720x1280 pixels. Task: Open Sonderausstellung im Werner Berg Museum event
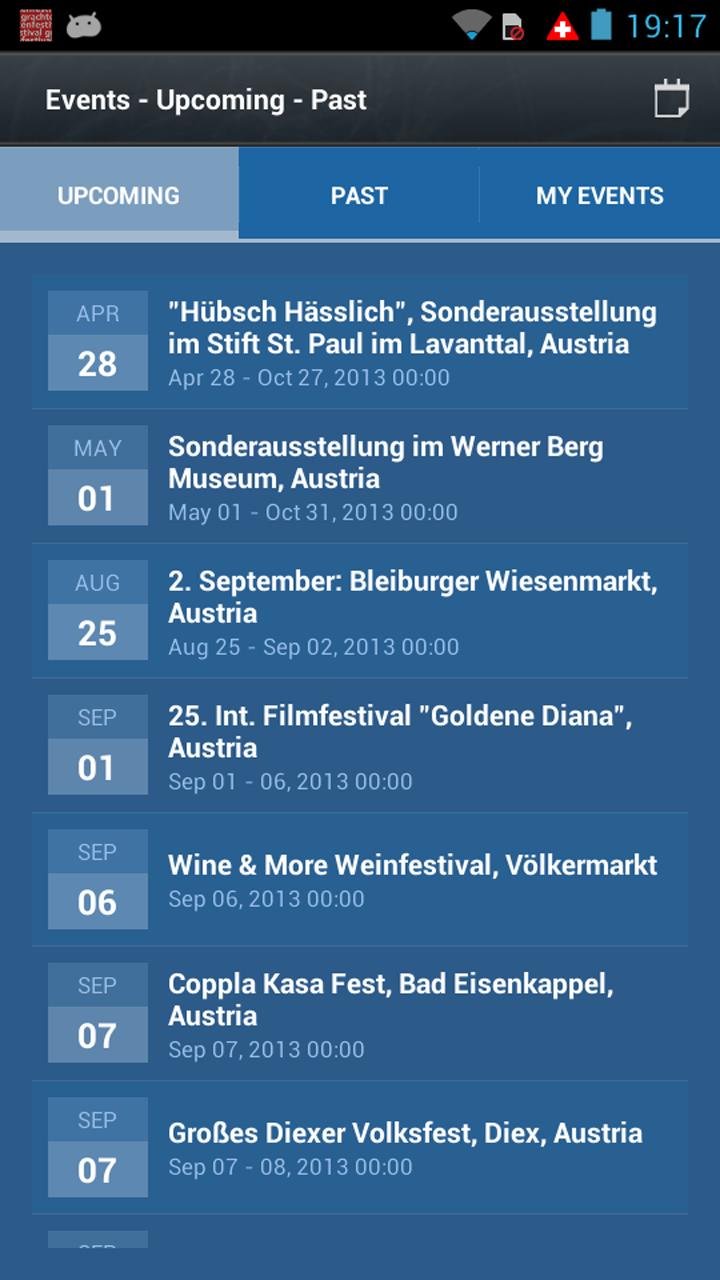pos(360,477)
